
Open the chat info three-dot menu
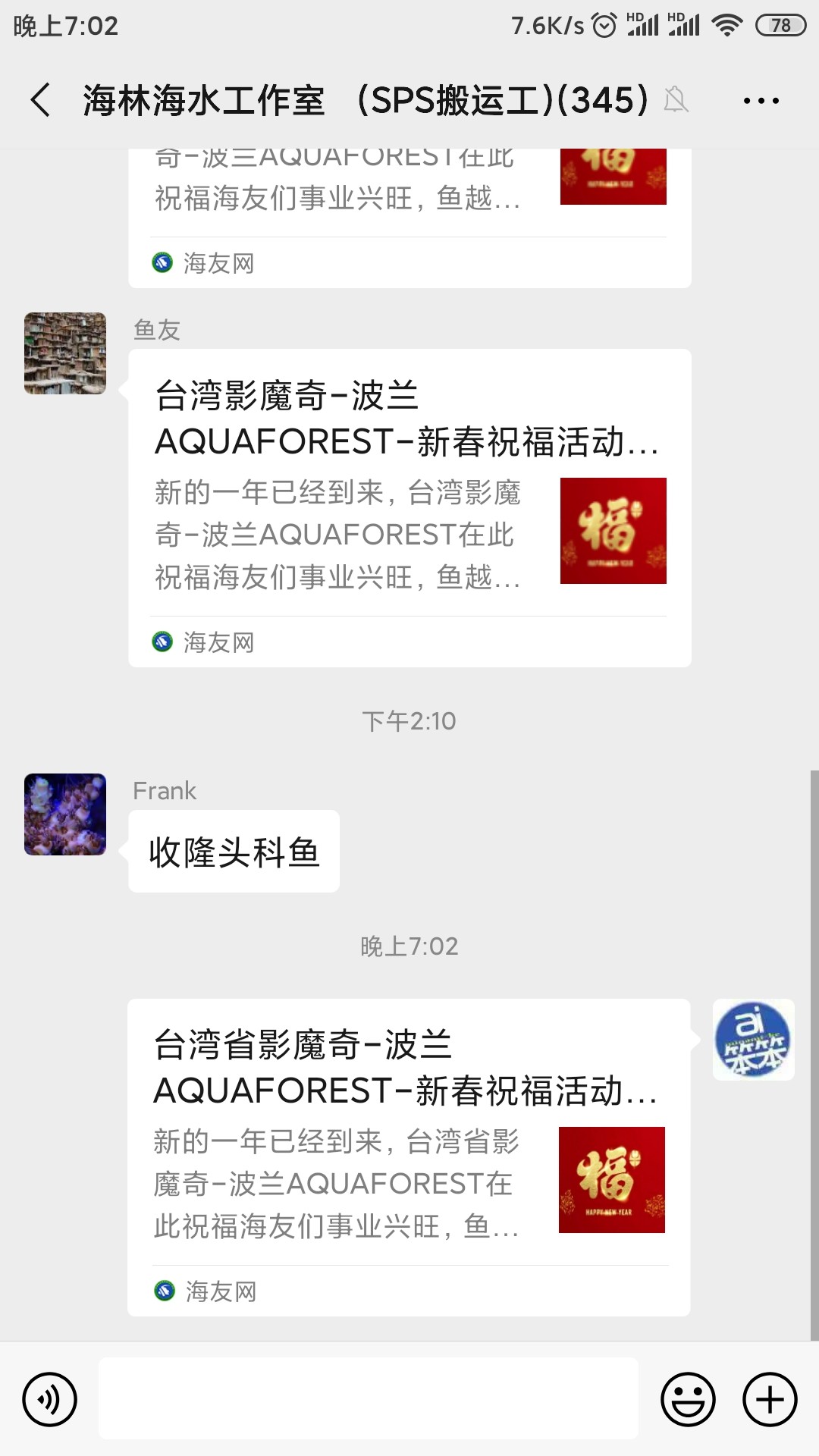(761, 100)
